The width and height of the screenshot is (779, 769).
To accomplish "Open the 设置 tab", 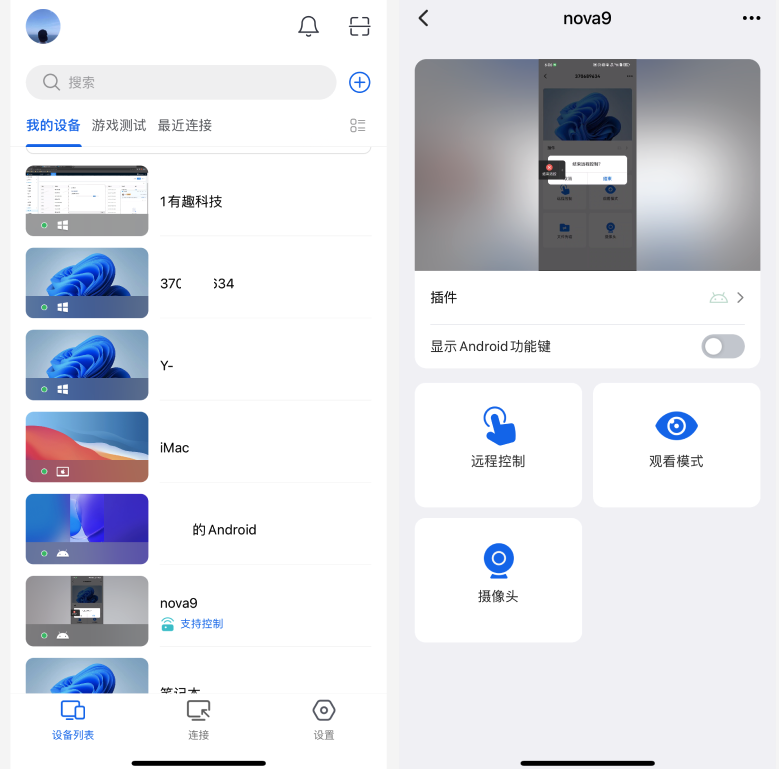I will pyautogui.click(x=323, y=719).
